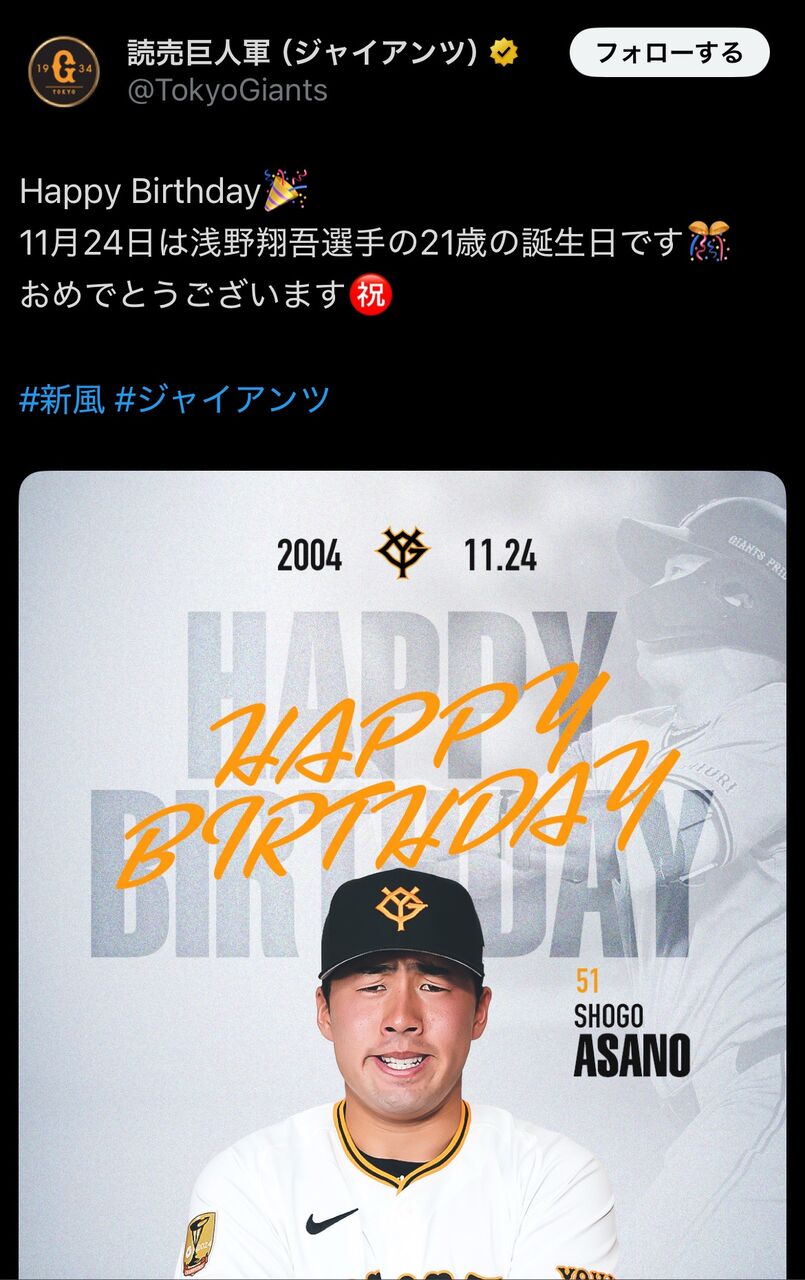Open the #ジャイアンツ hashtag
Screen dimensions: 805x1280
[x=222, y=400]
